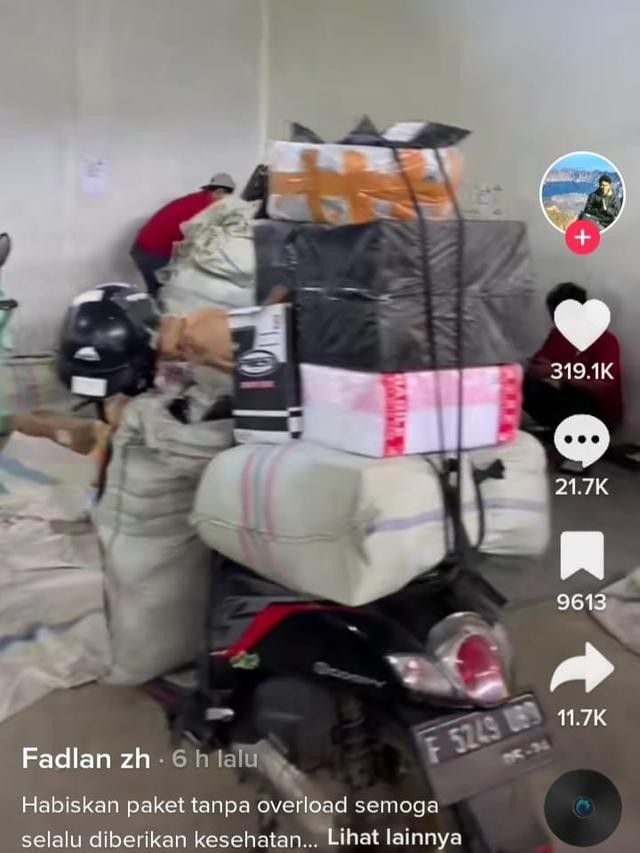Bookmark this video to favorites

click(x=582, y=555)
